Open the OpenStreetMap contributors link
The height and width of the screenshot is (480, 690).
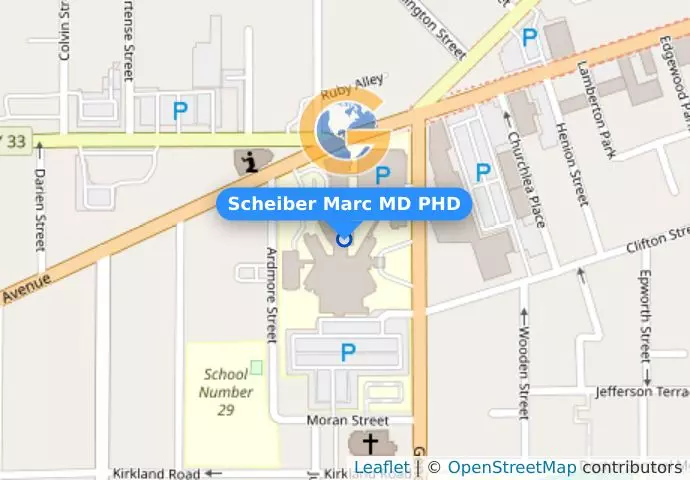click(x=511, y=467)
